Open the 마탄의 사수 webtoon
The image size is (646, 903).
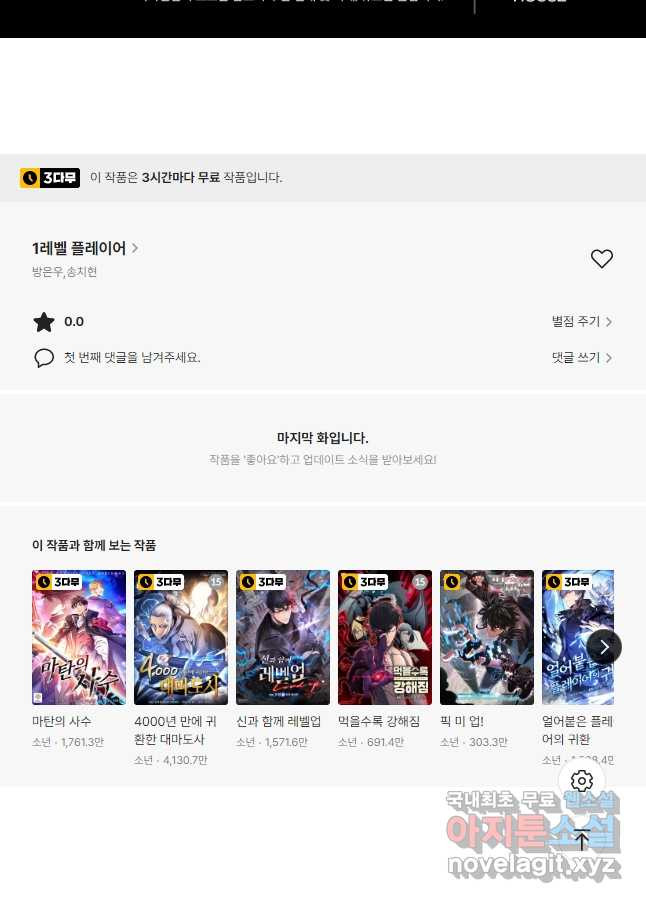click(x=79, y=638)
